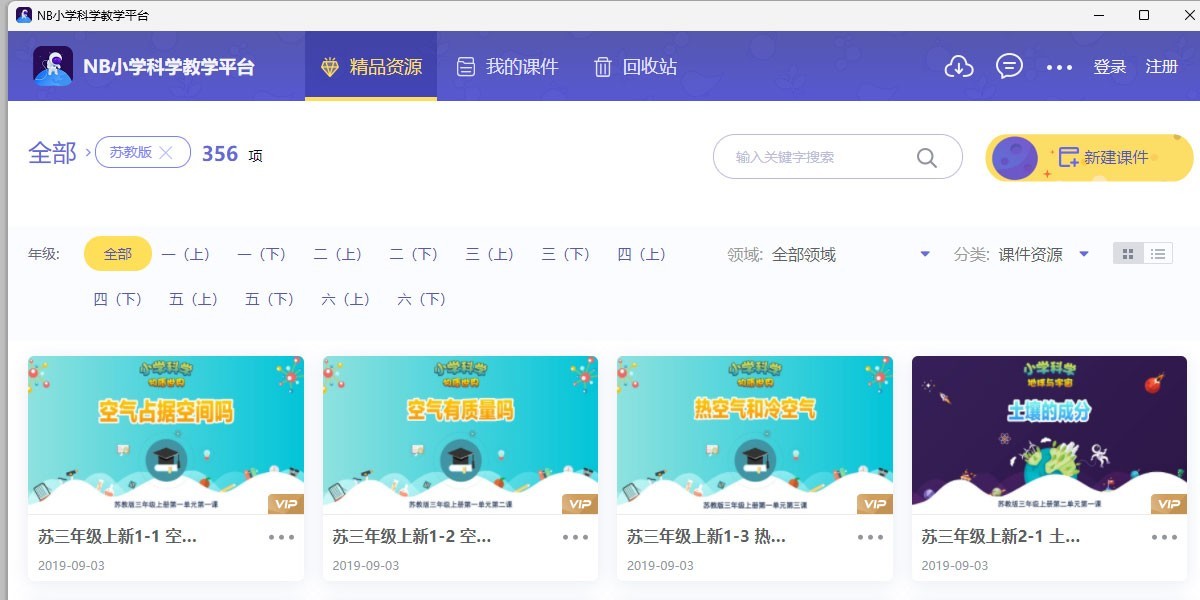Switch to the 回收站 tab
Image resolution: width=1200 pixels, height=600 pixels.
636,67
